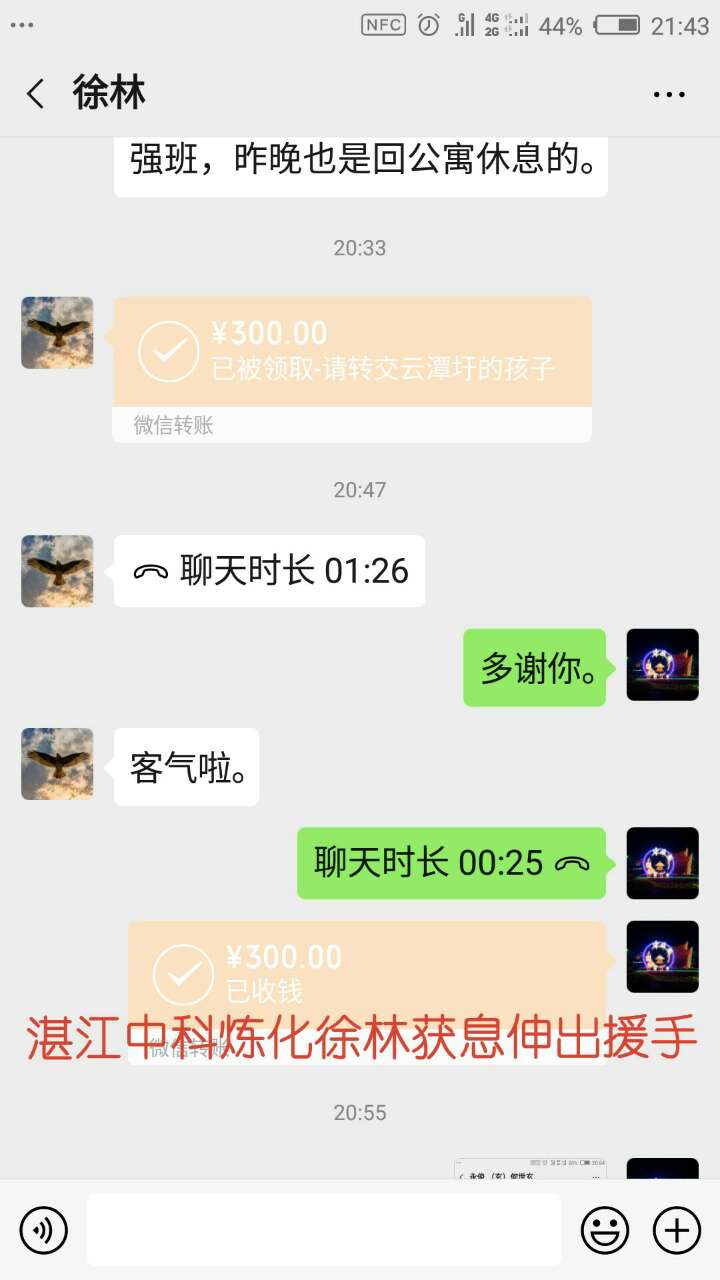The image size is (720, 1280).
Task: Tap the 聊天时长 00:25 call record
Action: 452,863
